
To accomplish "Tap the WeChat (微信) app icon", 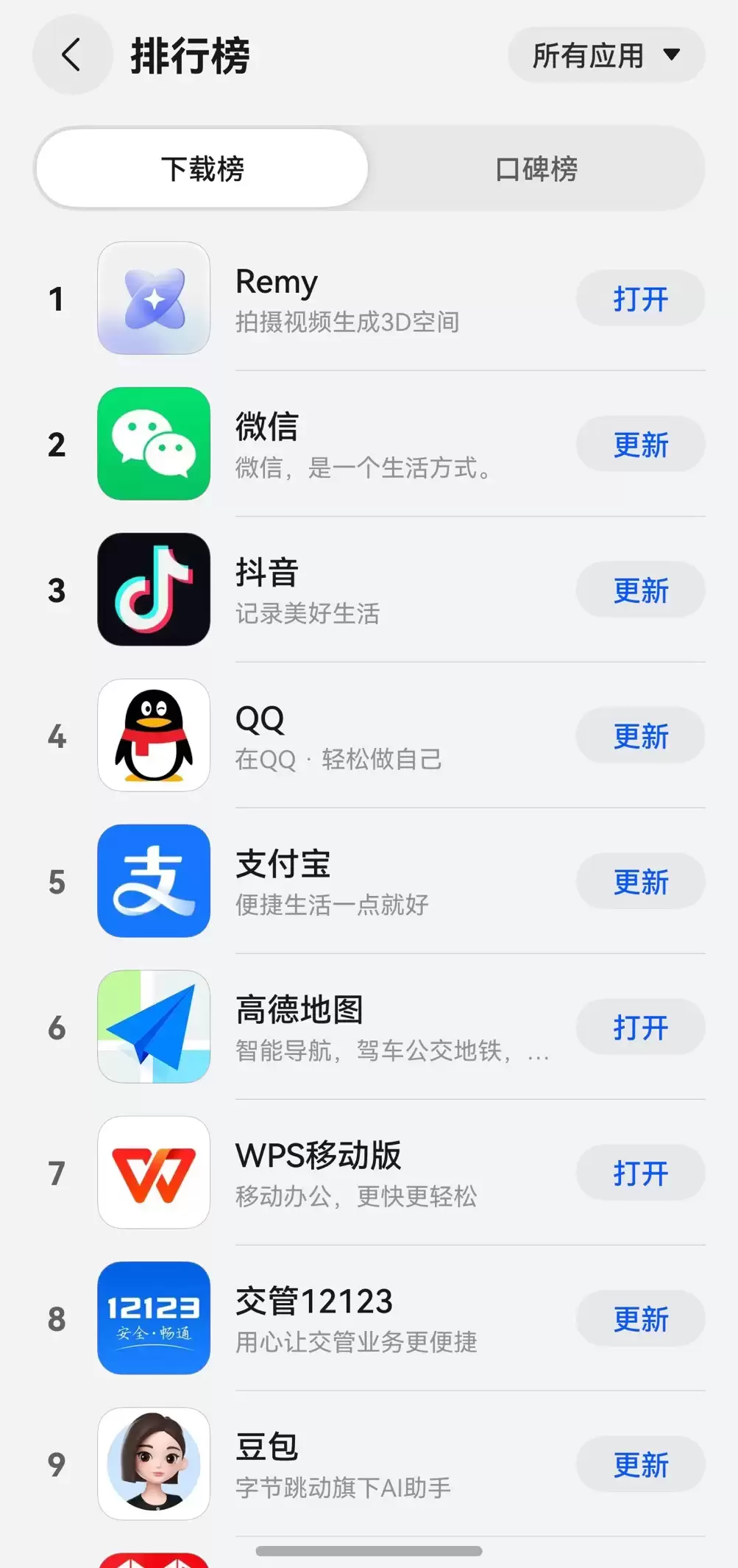I will tap(153, 444).
